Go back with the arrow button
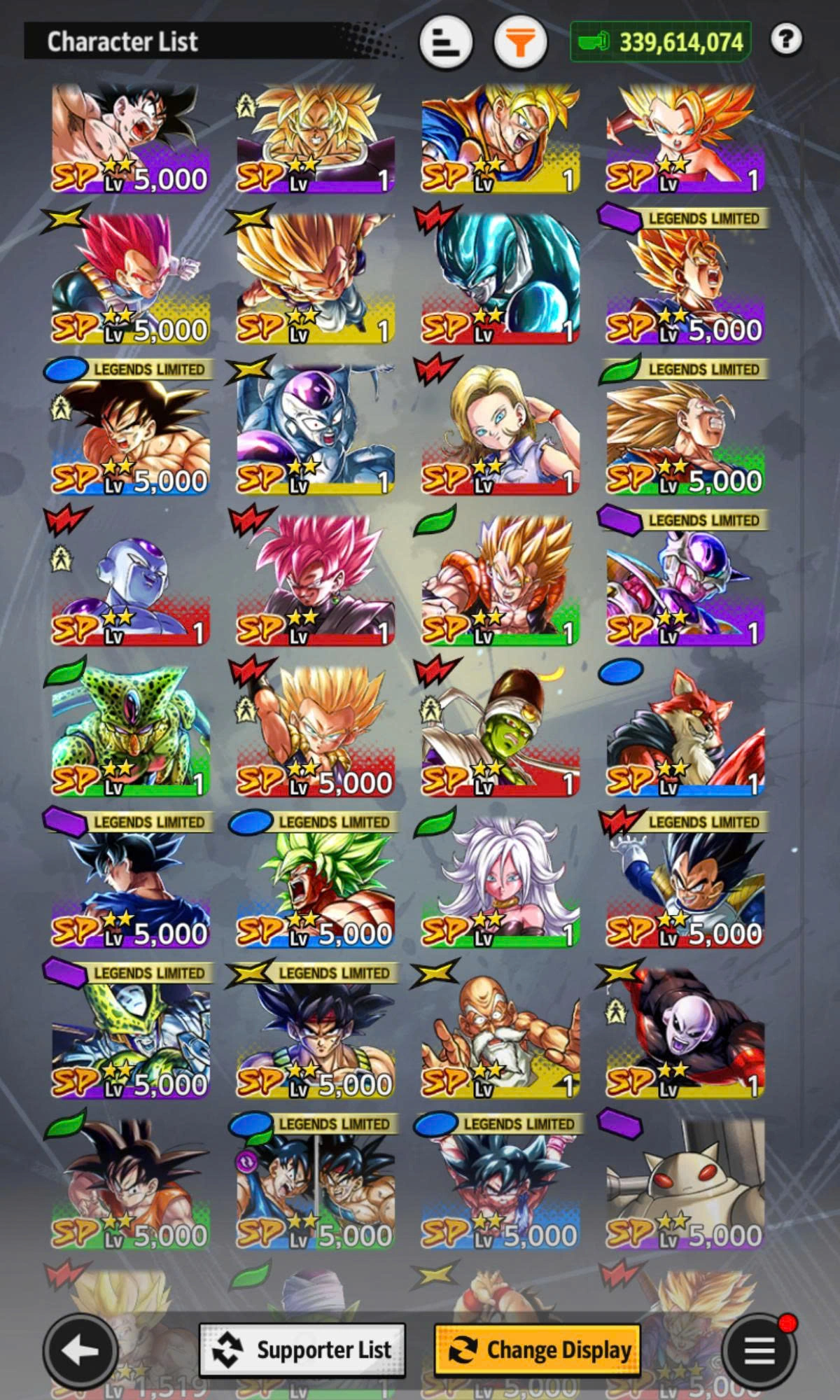840x1400 pixels. 80,1350
